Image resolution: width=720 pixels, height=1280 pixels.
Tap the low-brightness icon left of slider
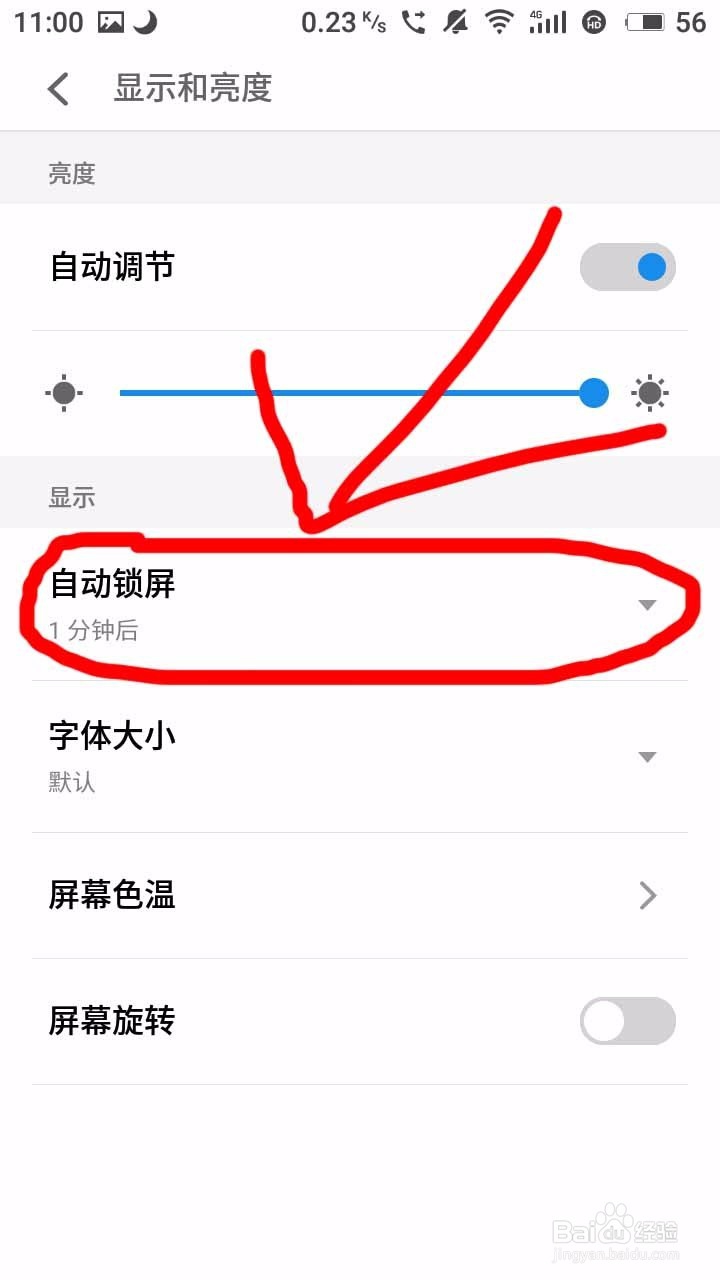pos(64,392)
